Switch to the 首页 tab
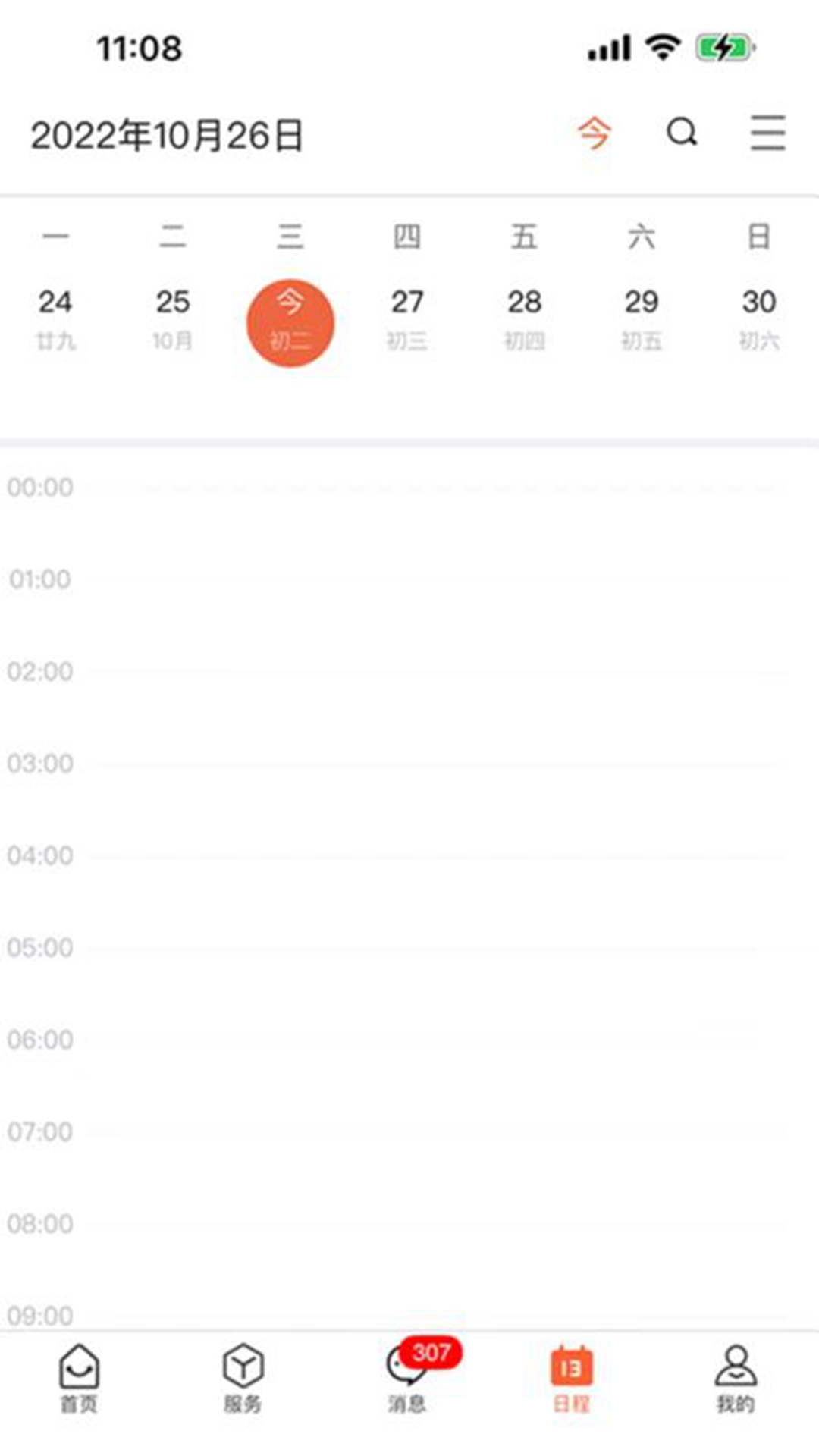The height and width of the screenshot is (1456, 819). 79,1378
